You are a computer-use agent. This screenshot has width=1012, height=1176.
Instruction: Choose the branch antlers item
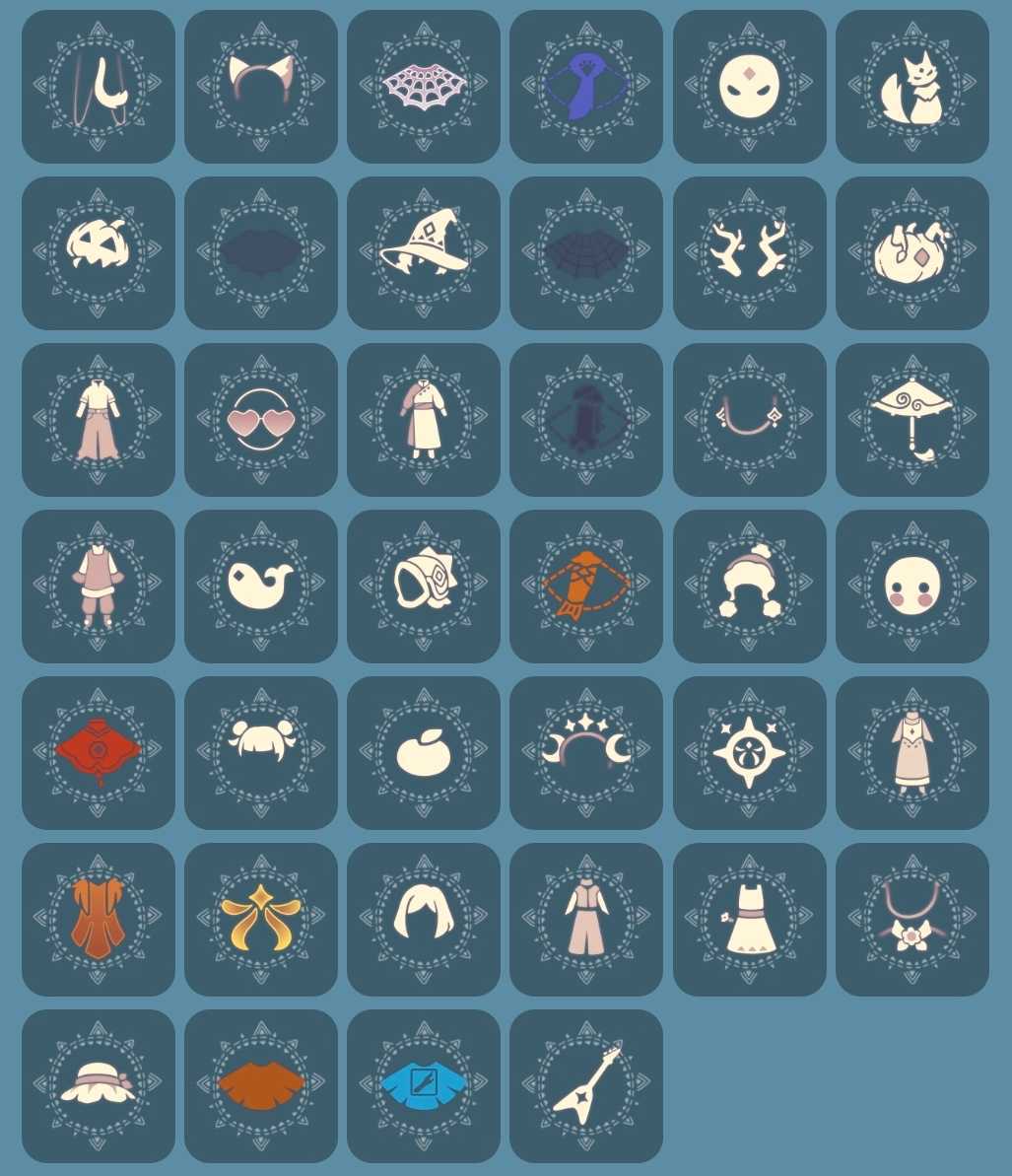[x=750, y=253]
